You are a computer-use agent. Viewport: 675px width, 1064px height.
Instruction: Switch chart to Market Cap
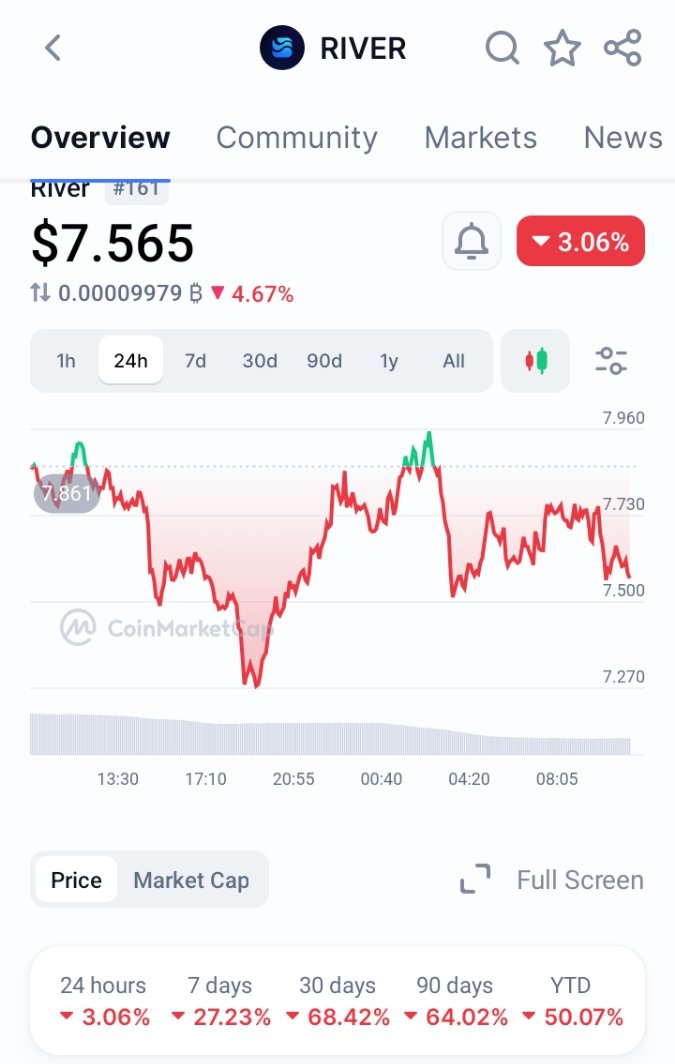(x=191, y=880)
